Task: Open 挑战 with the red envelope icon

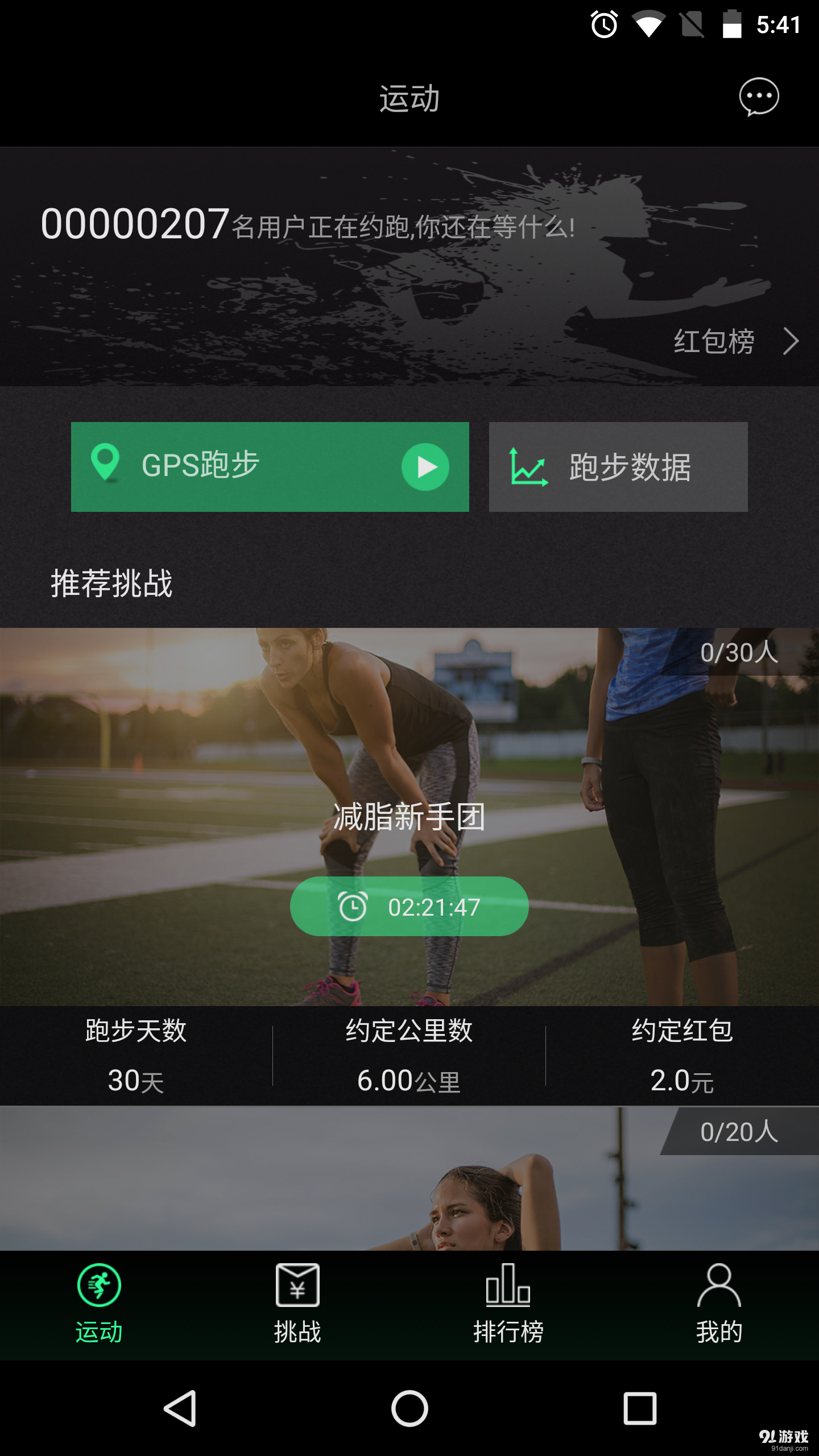Action: (x=298, y=1288)
